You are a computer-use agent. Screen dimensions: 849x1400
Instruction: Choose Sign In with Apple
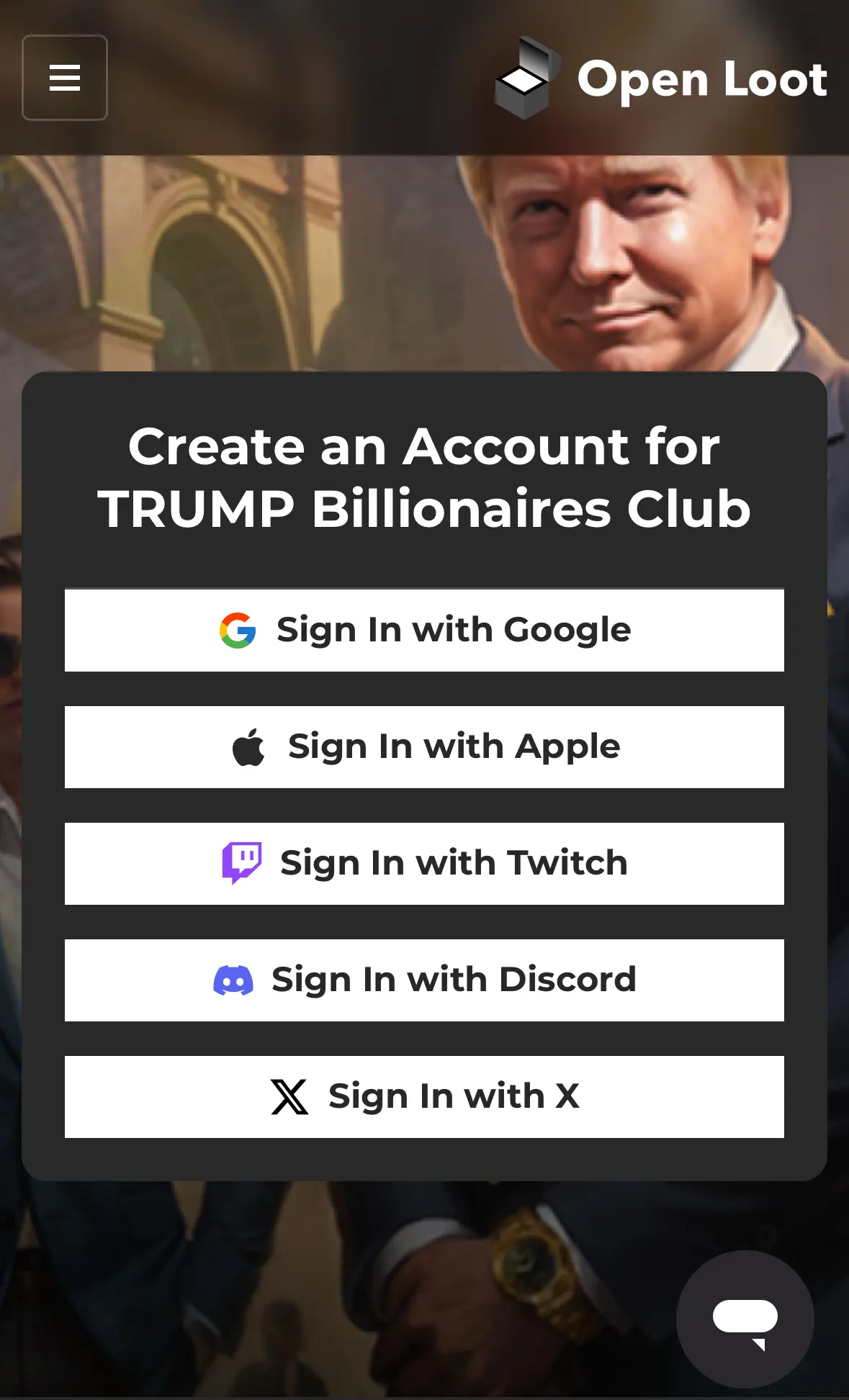424,747
